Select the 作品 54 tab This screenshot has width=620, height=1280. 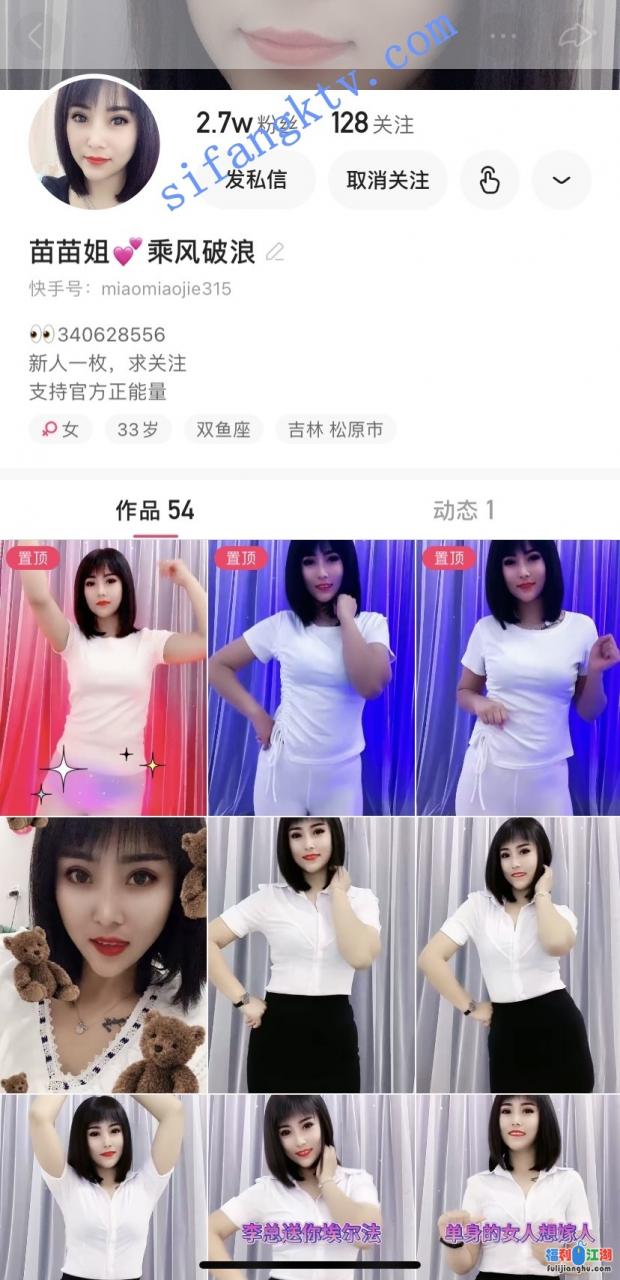click(x=155, y=511)
